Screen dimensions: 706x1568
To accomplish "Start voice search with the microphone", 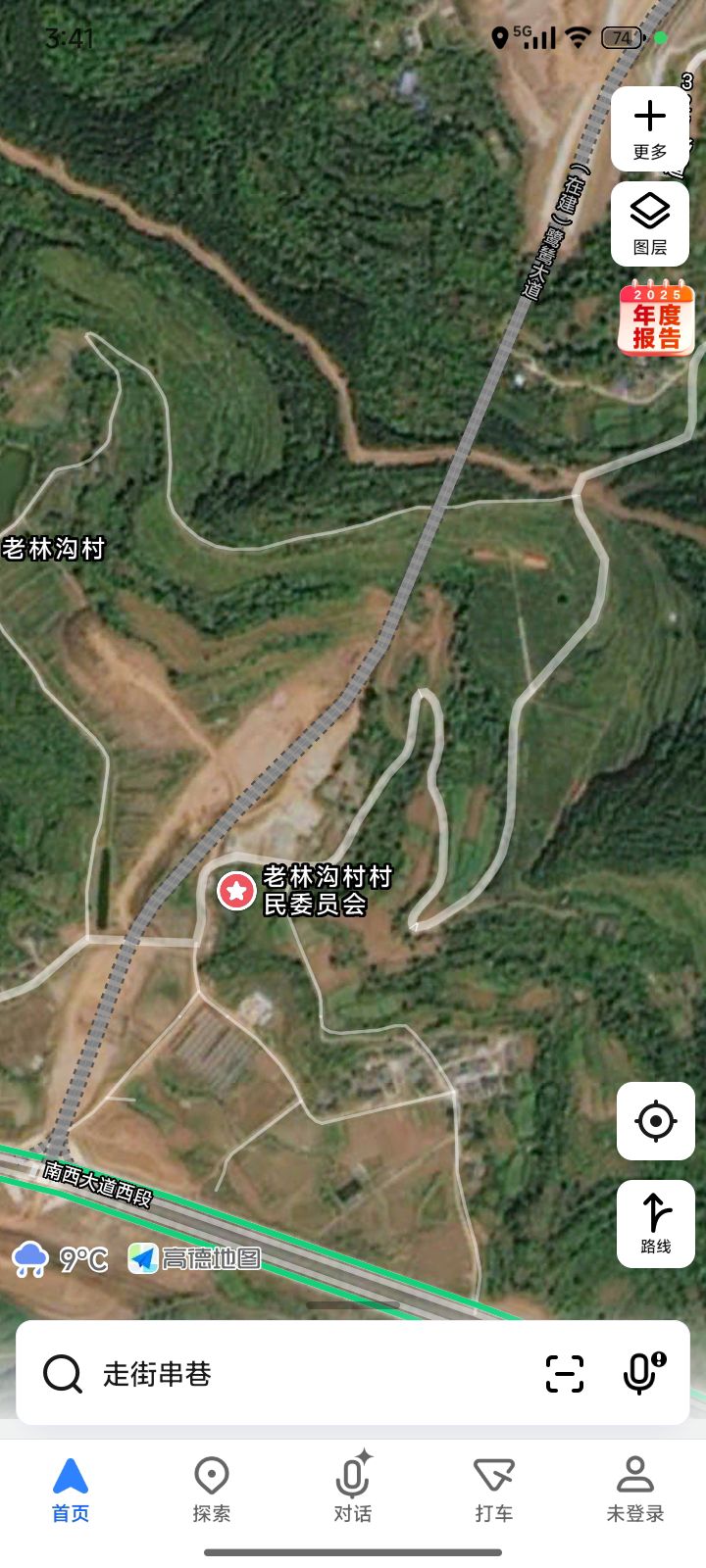I will pyautogui.click(x=643, y=1373).
